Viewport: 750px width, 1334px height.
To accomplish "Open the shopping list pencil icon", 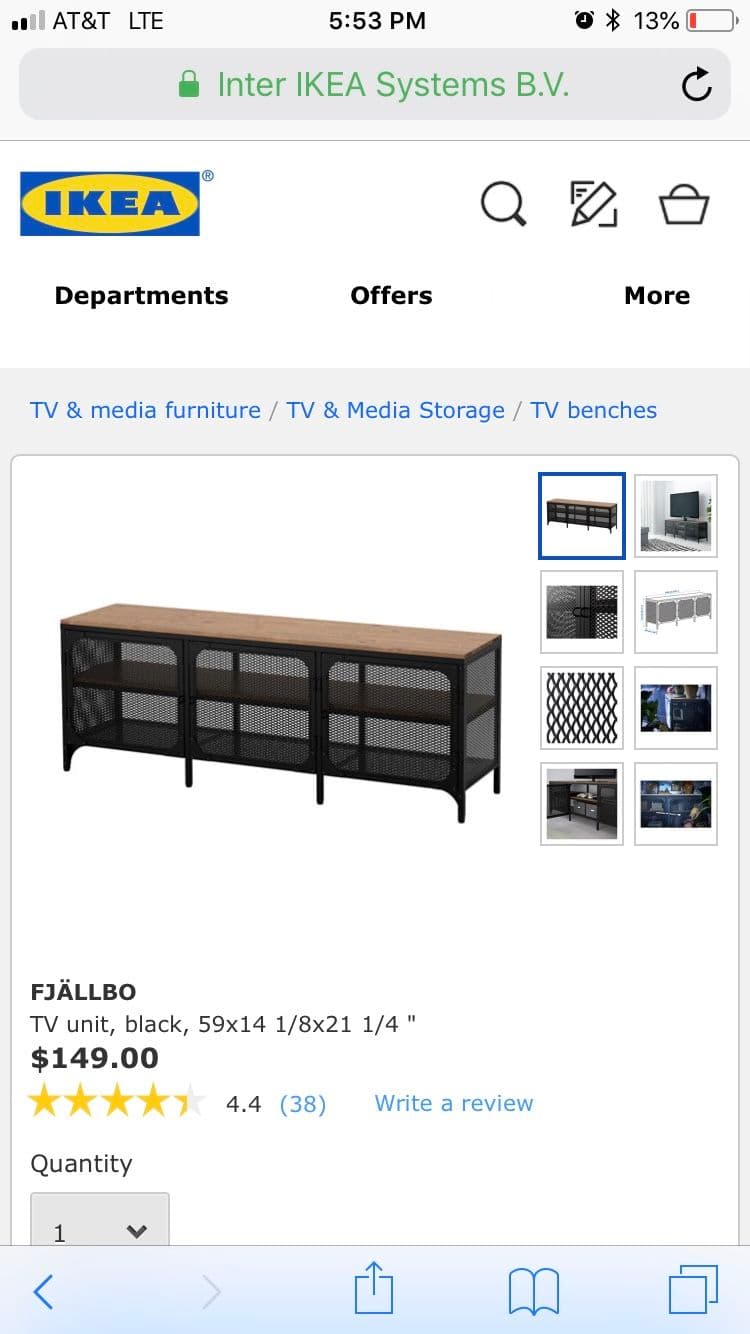I will 593,204.
